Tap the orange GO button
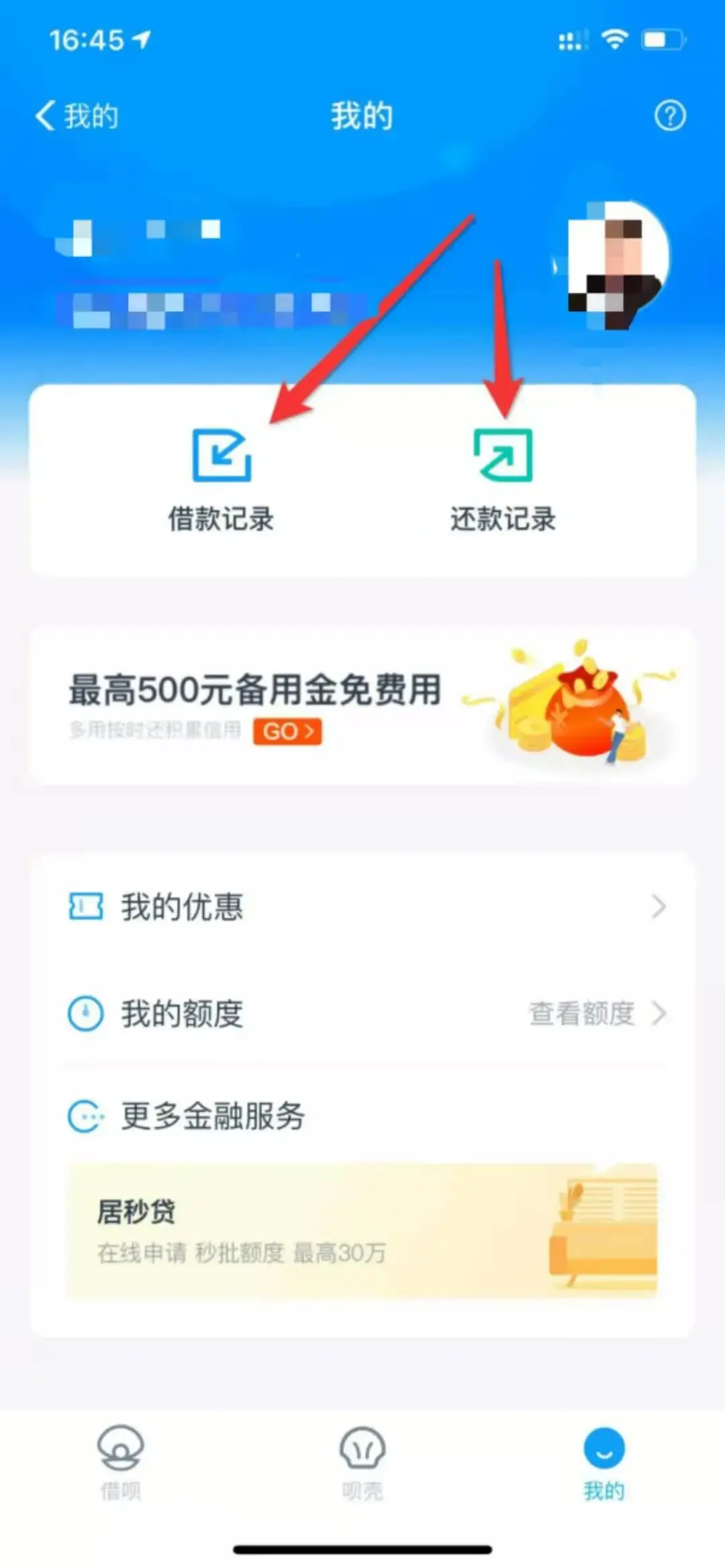 287,731
